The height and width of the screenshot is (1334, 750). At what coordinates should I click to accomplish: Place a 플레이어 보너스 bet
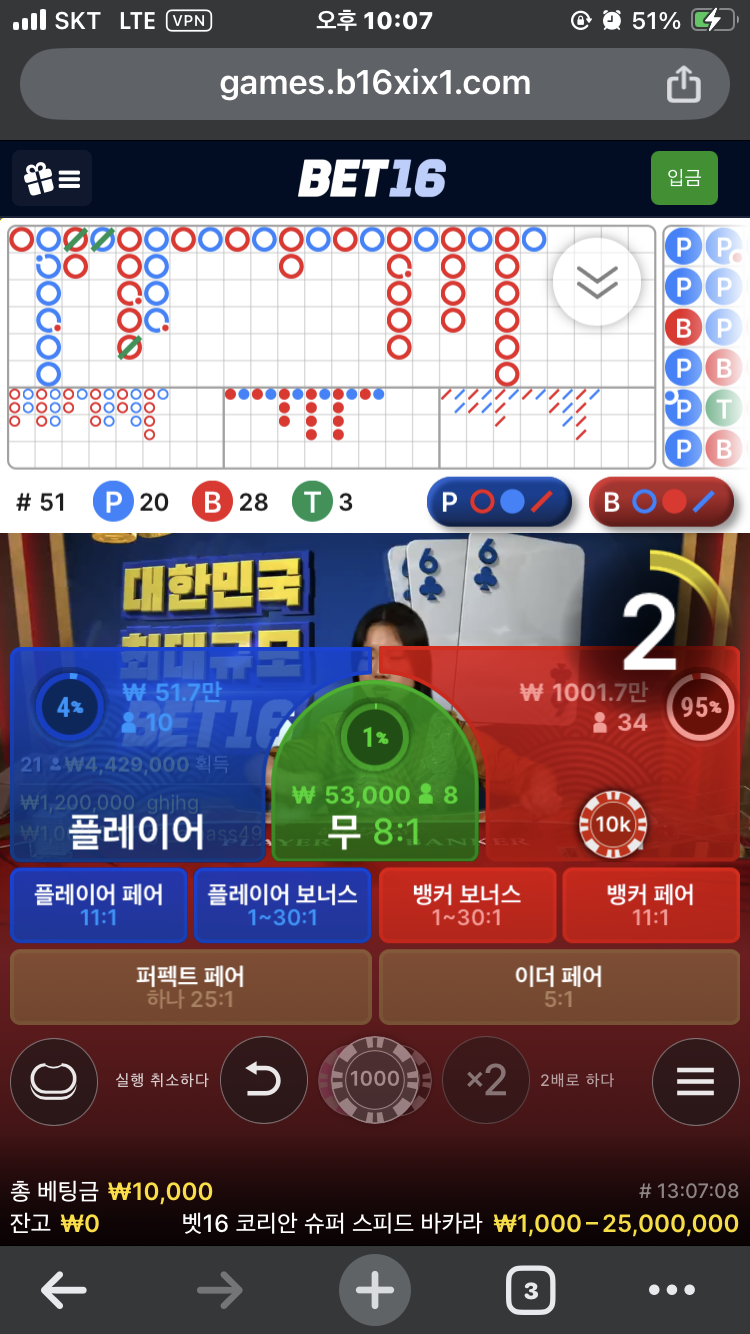[282, 905]
